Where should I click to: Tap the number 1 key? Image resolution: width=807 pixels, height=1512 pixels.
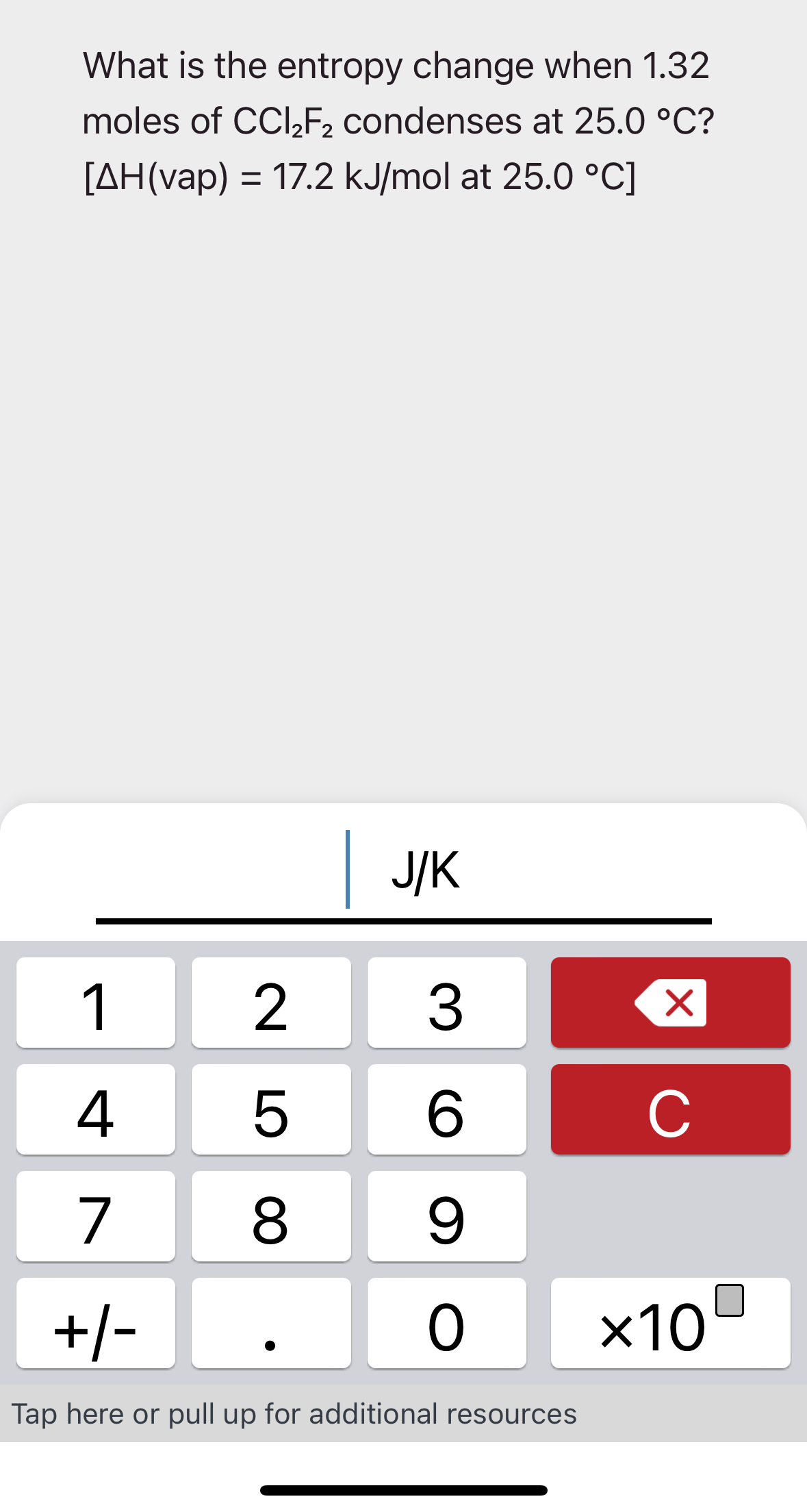pos(95,1003)
